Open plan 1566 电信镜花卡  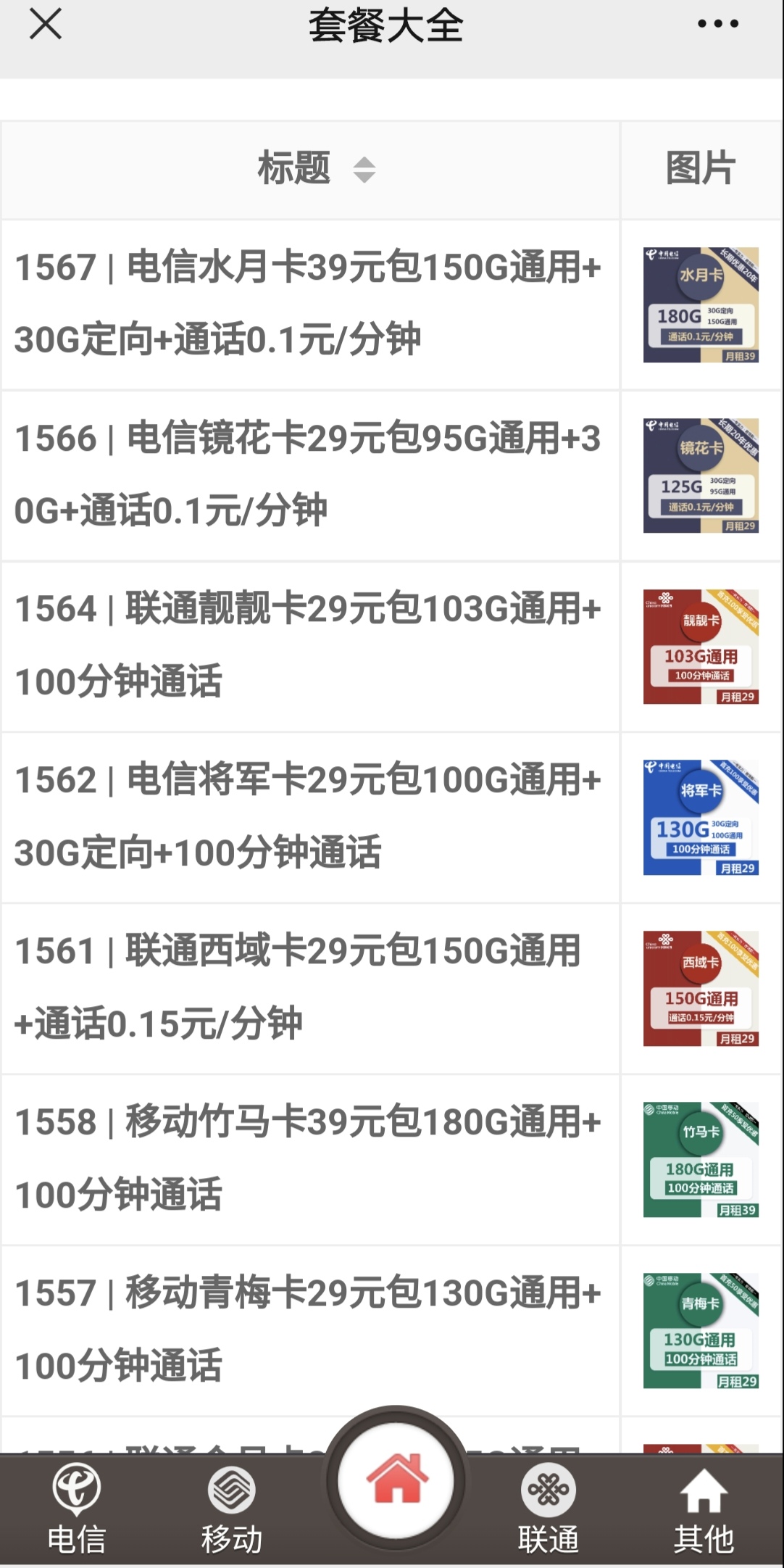click(x=308, y=475)
